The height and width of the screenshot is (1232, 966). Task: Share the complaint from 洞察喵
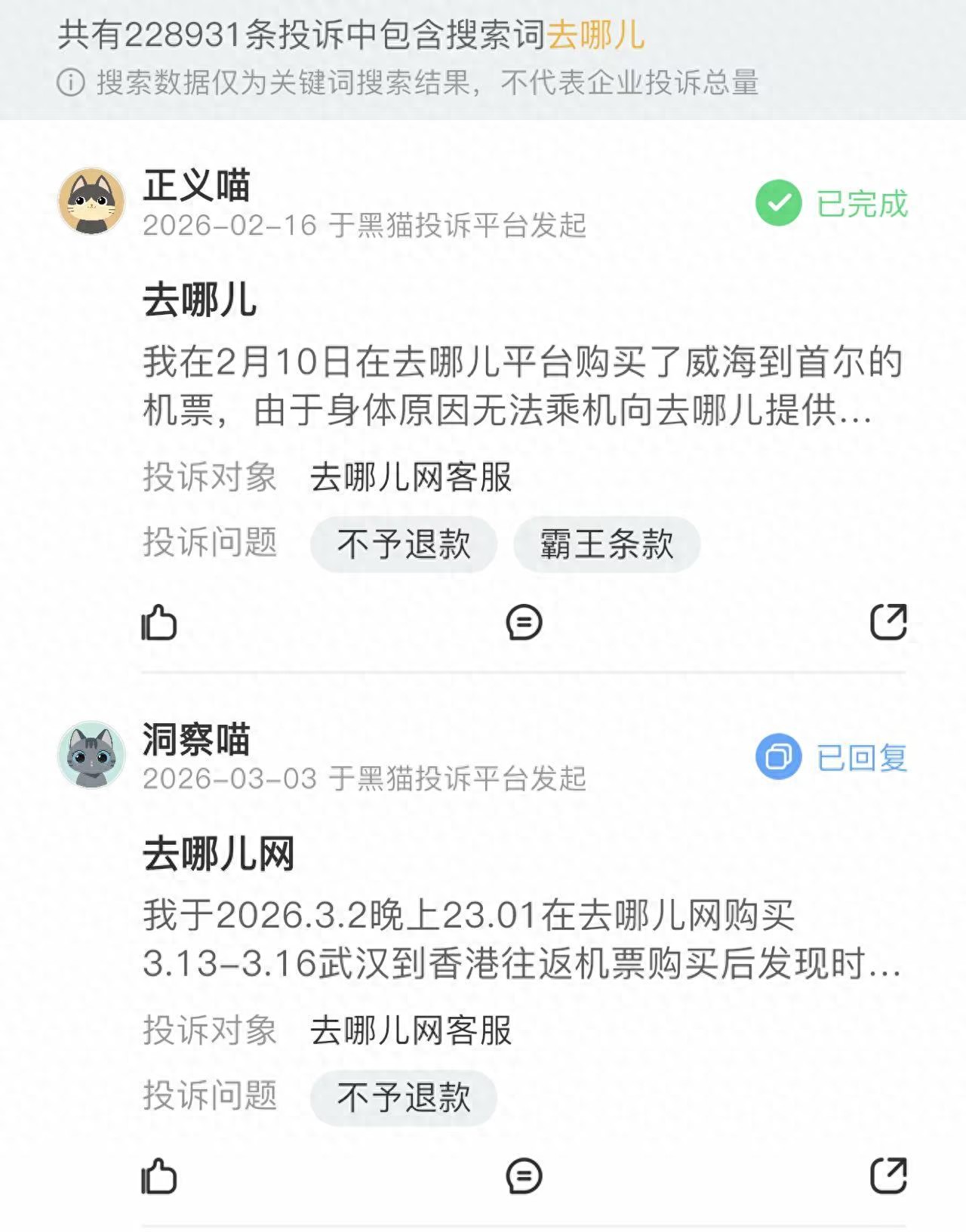tap(888, 1175)
